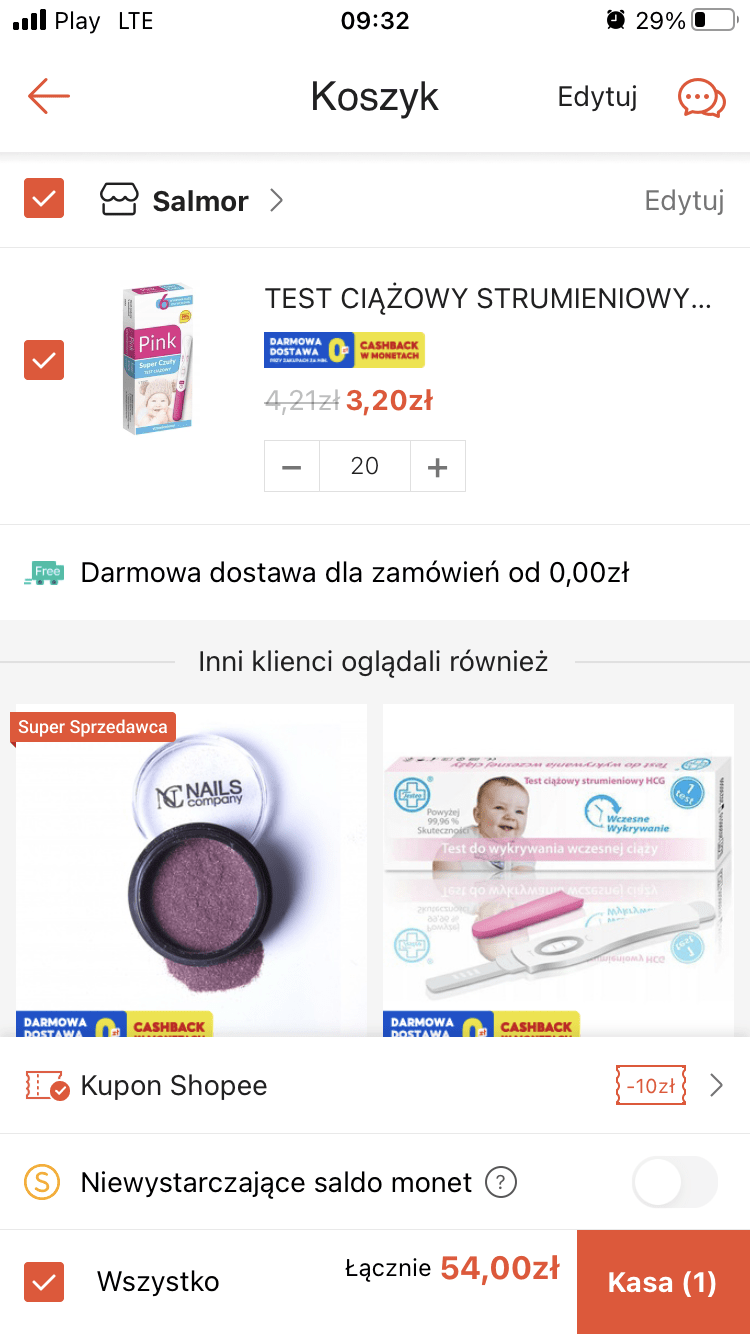750x1334 pixels.
Task: Open the NAILS Company powder product card
Action: pos(191,870)
